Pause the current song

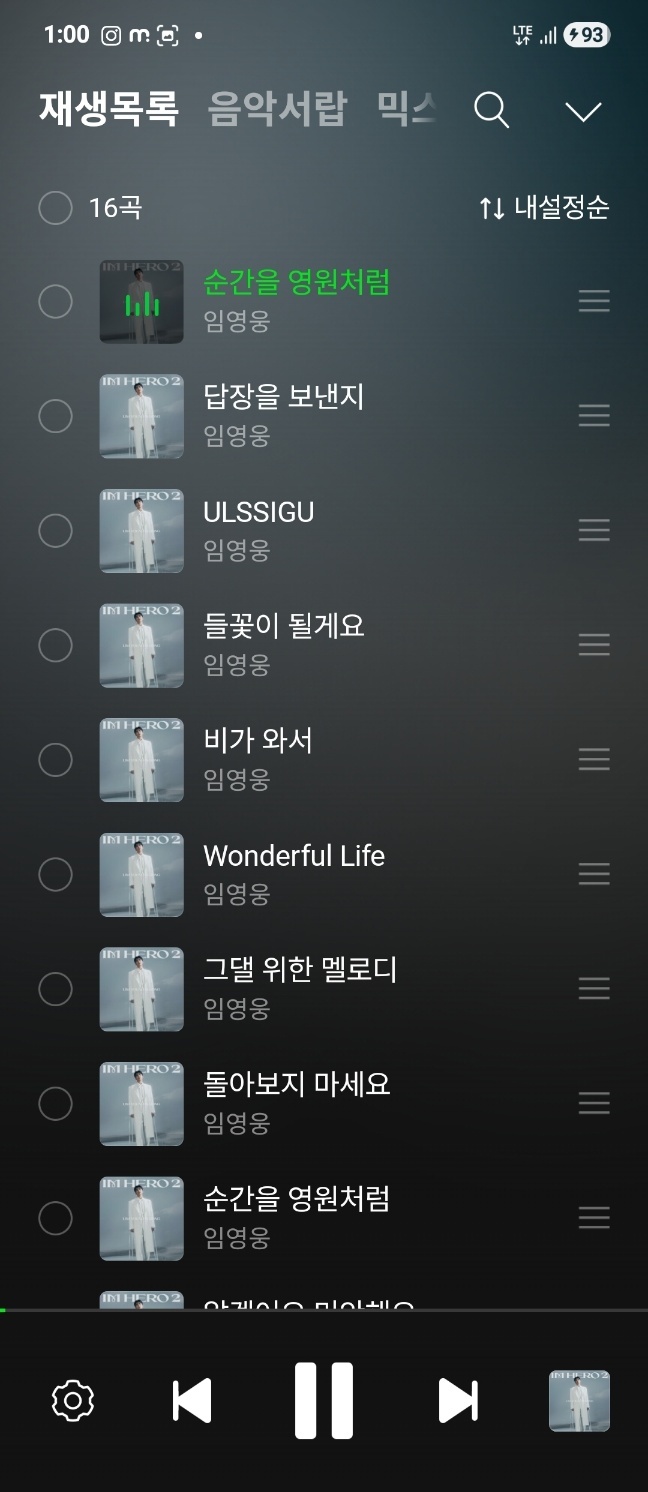324,1400
